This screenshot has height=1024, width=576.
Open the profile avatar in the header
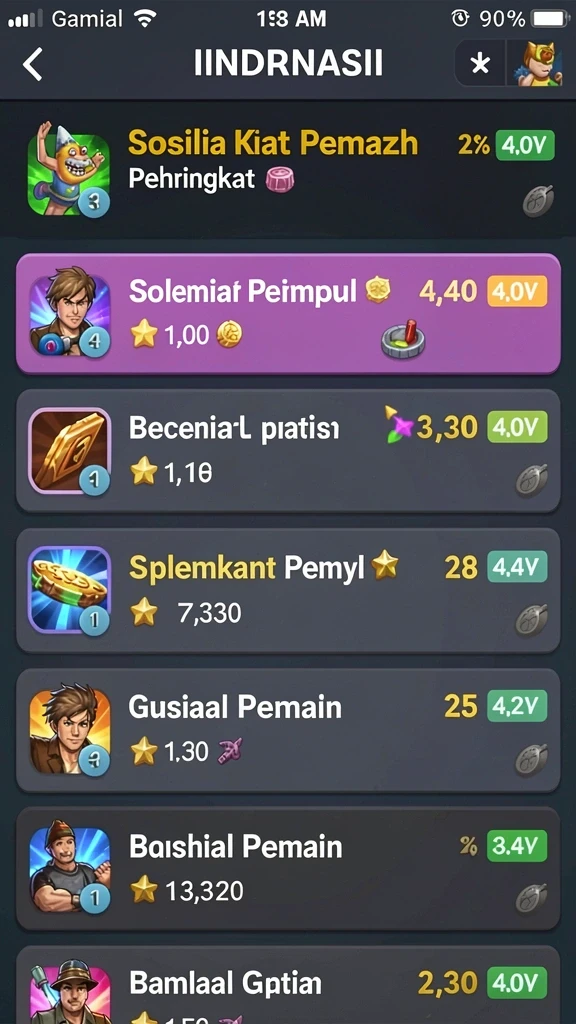[x=537, y=63]
